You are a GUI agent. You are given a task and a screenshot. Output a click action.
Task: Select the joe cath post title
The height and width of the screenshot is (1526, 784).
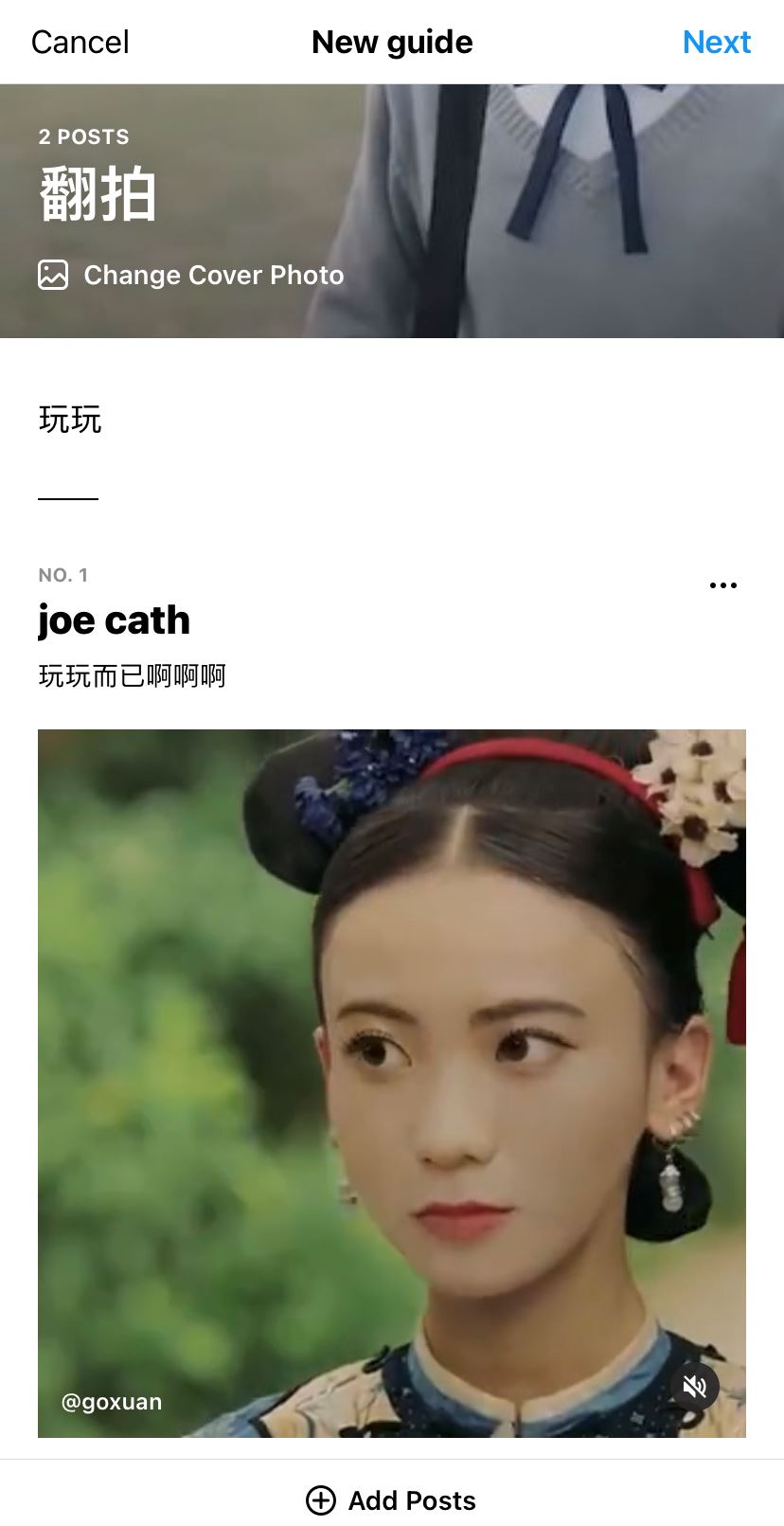coord(114,620)
